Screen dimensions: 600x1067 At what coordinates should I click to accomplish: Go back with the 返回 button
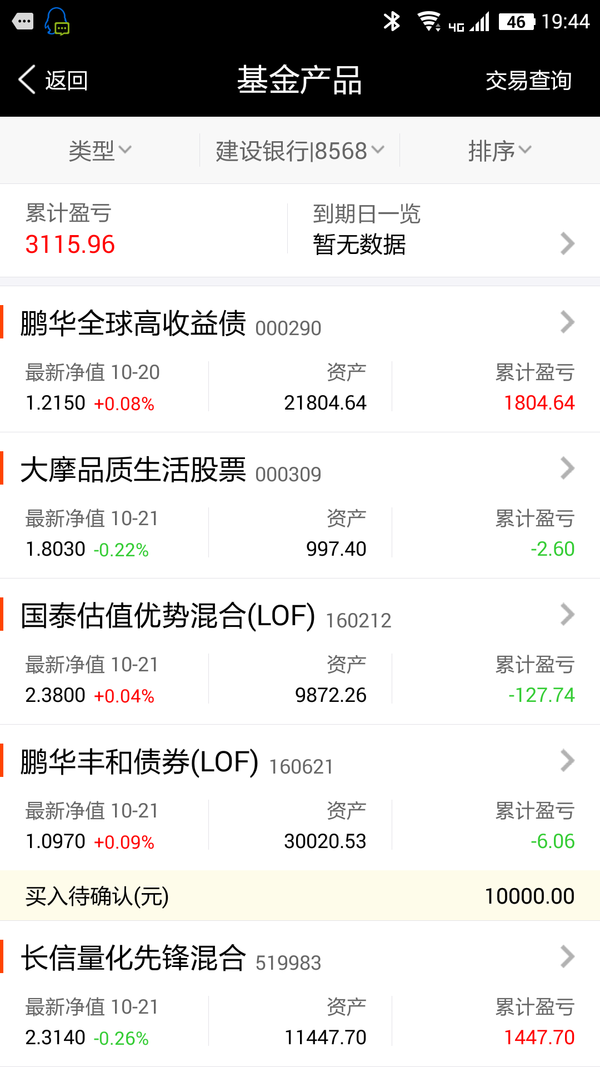[53, 80]
